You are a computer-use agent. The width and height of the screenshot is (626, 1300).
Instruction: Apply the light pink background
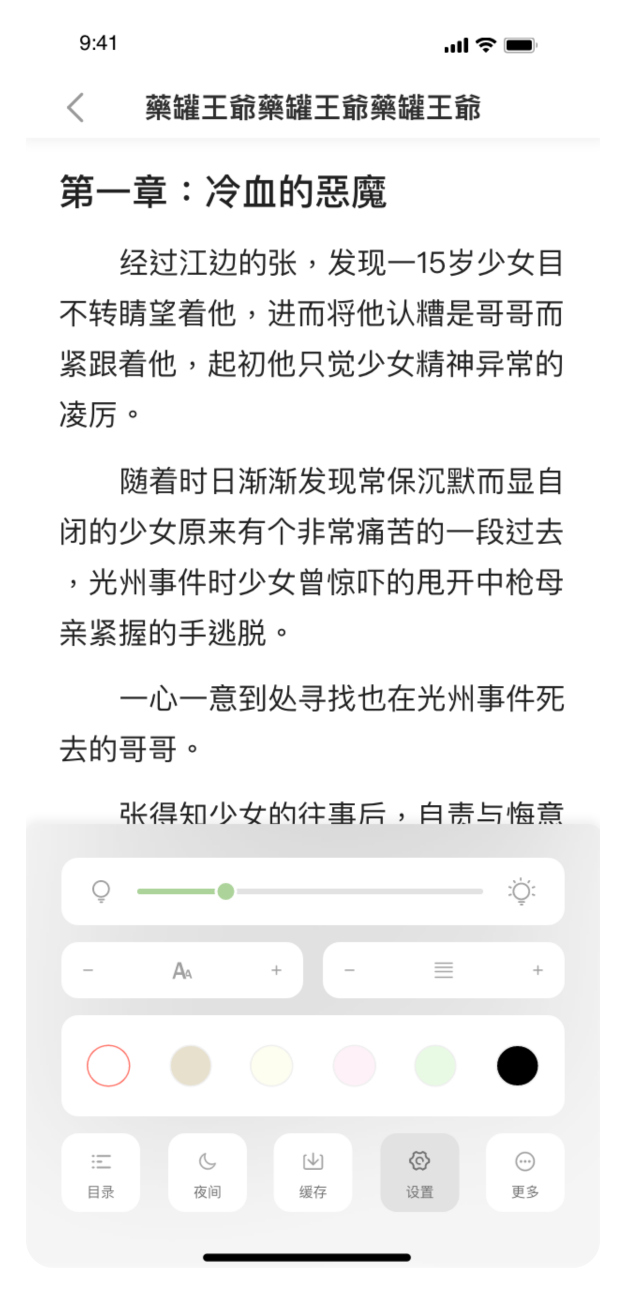tap(354, 1065)
